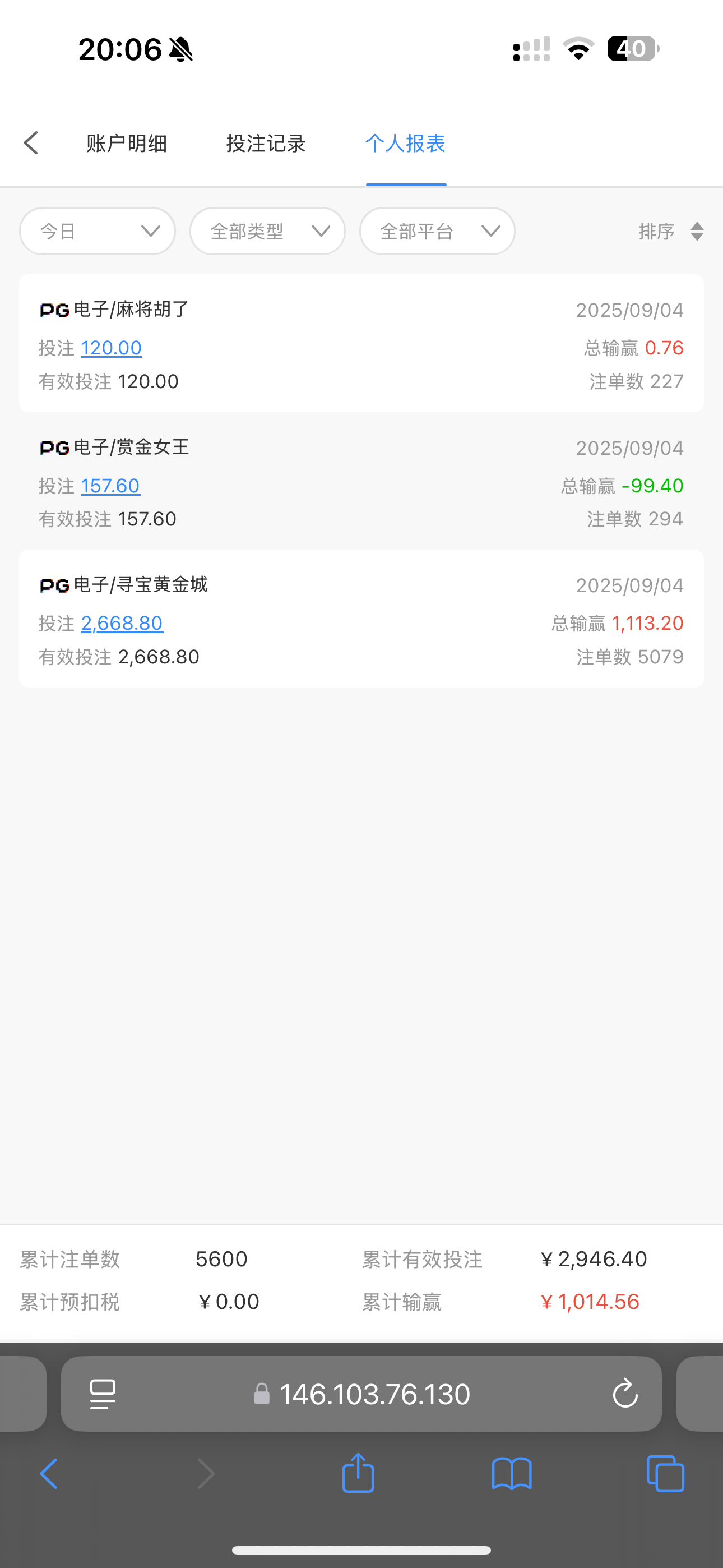Open Safari bookmarks
Image resolution: width=723 pixels, height=1568 pixels.
point(511,1474)
